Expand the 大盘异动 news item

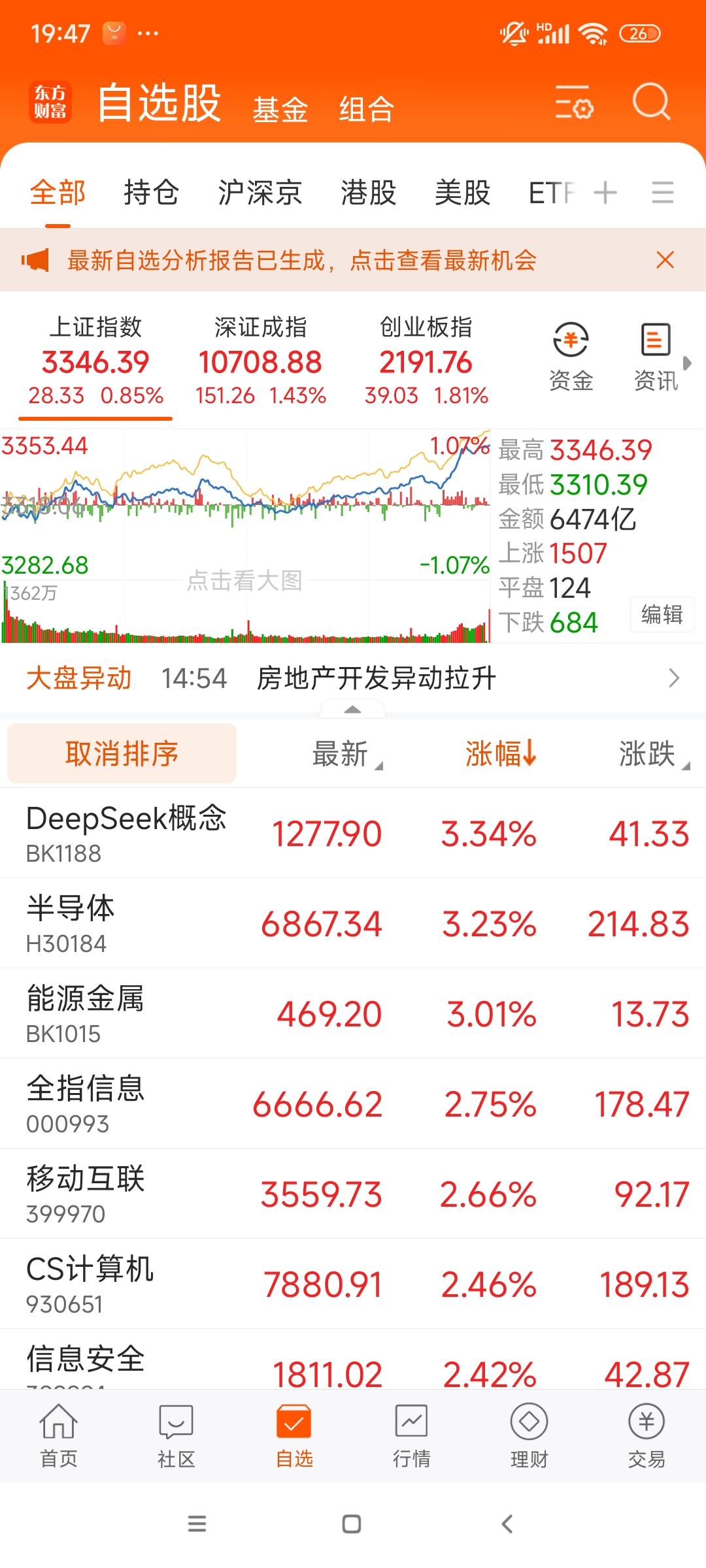[x=674, y=678]
